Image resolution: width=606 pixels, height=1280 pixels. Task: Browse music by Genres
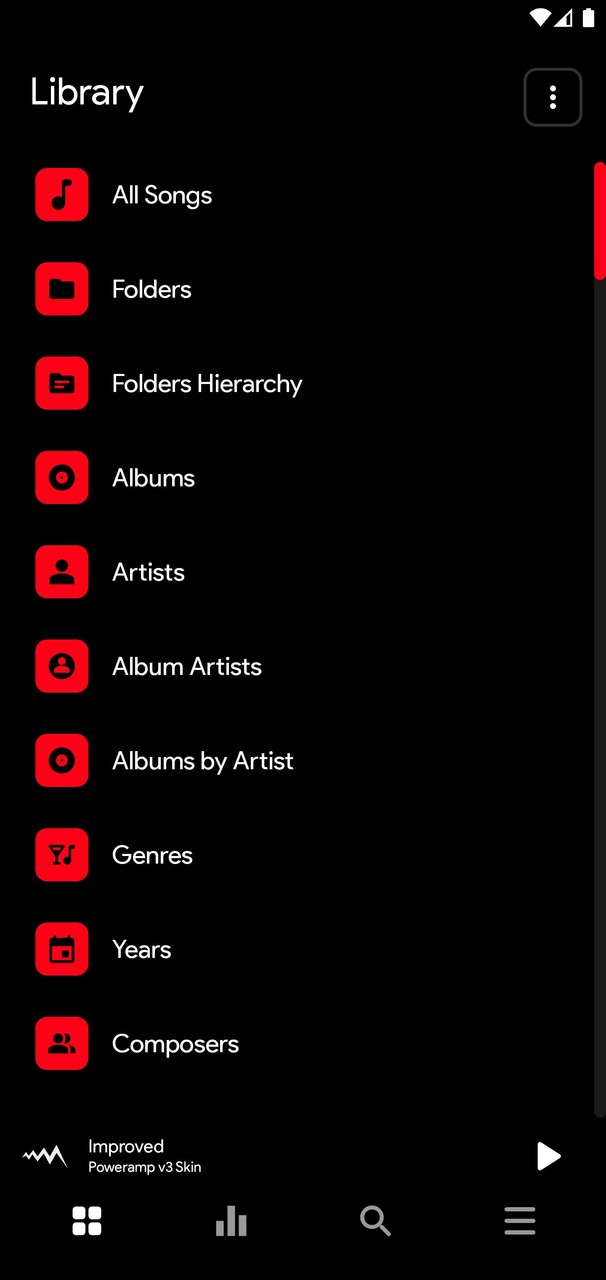click(152, 855)
